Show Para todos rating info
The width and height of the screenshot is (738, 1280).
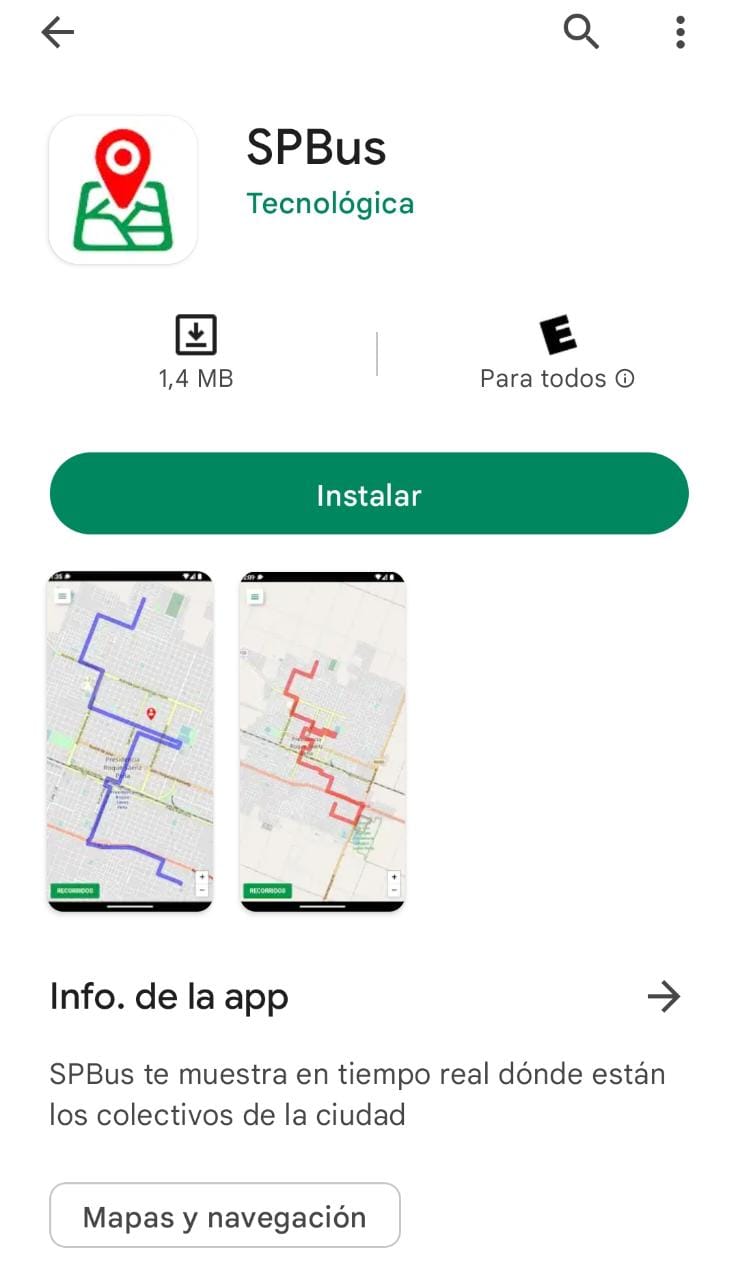pyautogui.click(x=625, y=379)
